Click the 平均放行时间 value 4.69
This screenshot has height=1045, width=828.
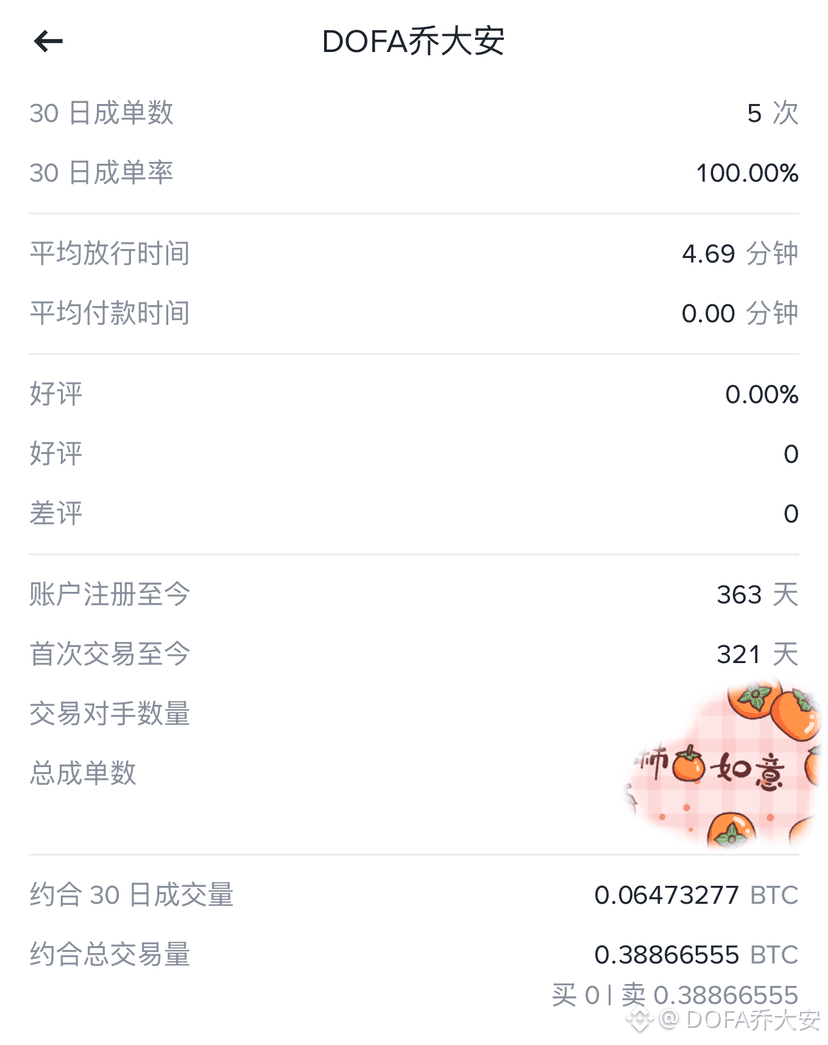tap(709, 254)
